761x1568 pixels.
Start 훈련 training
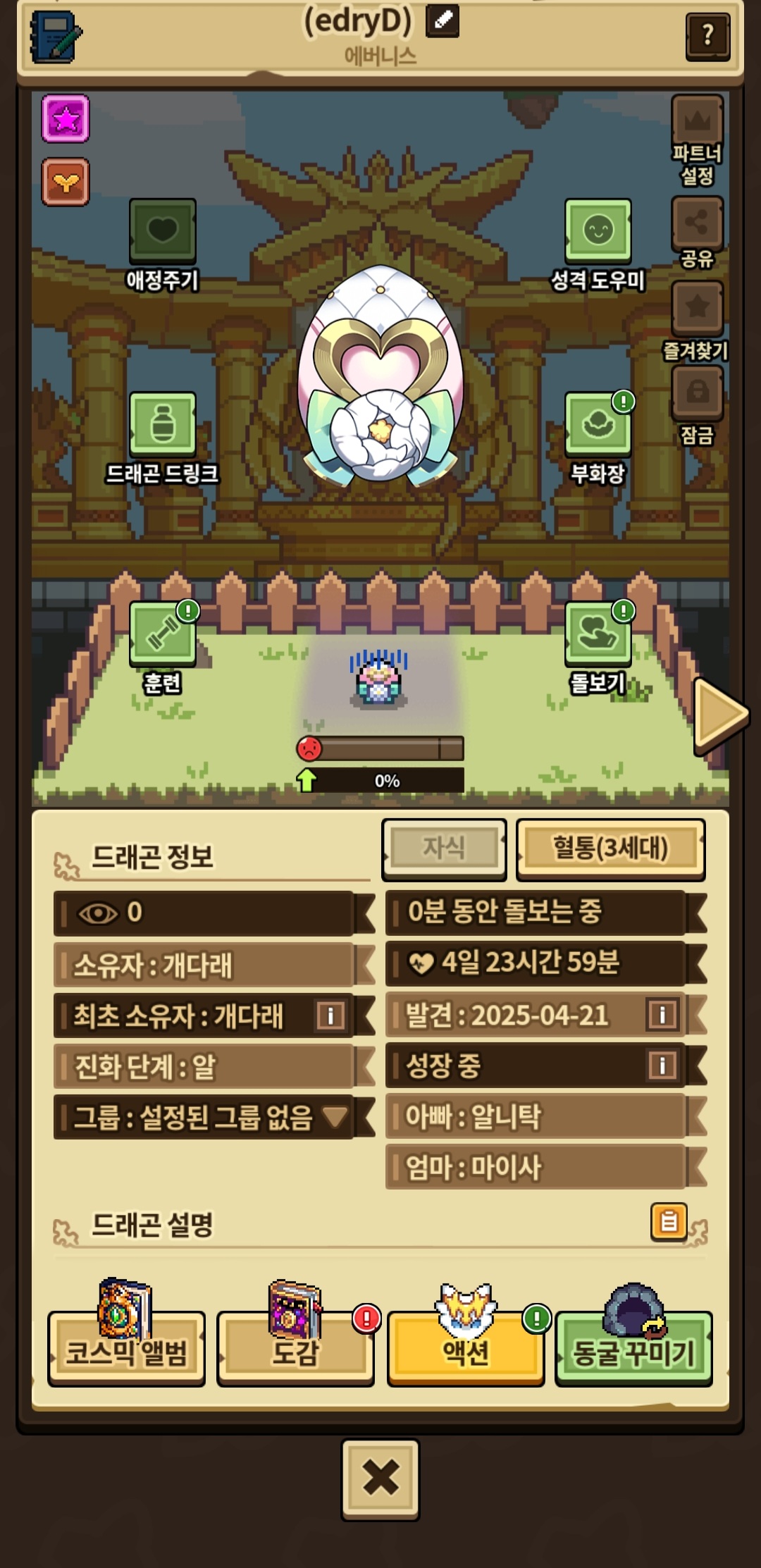(x=162, y=633)
